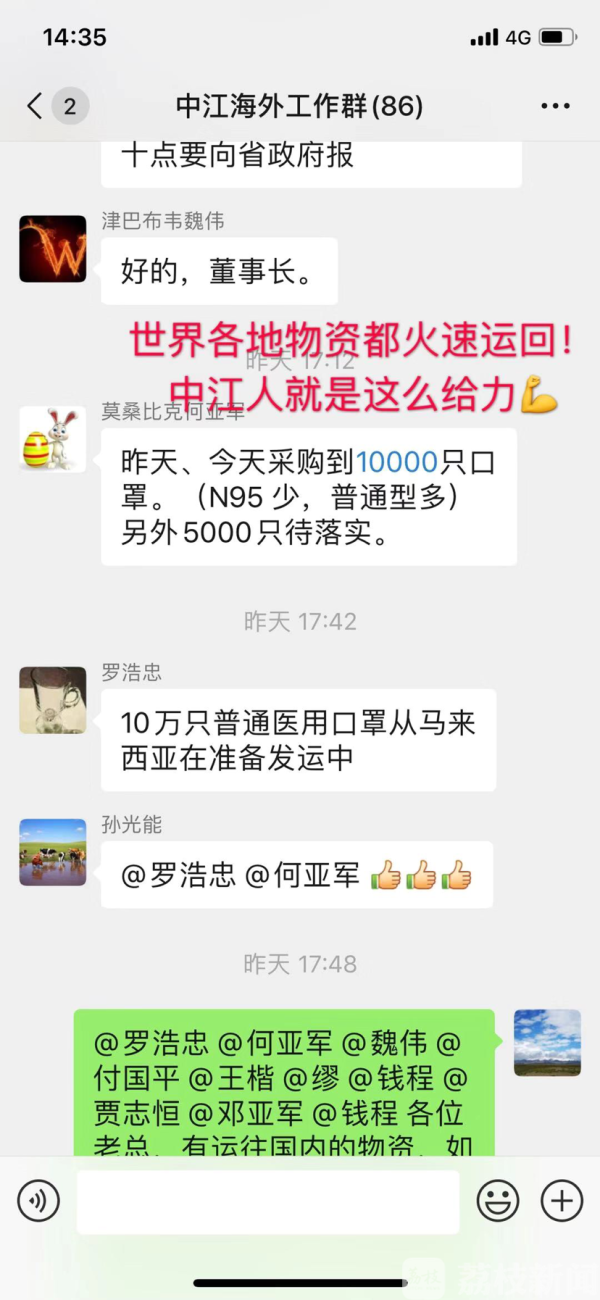Open the emoji sticker panel
This screenshot has width=600, height=1300.
pyautogui.click(x=497, y=1200)
